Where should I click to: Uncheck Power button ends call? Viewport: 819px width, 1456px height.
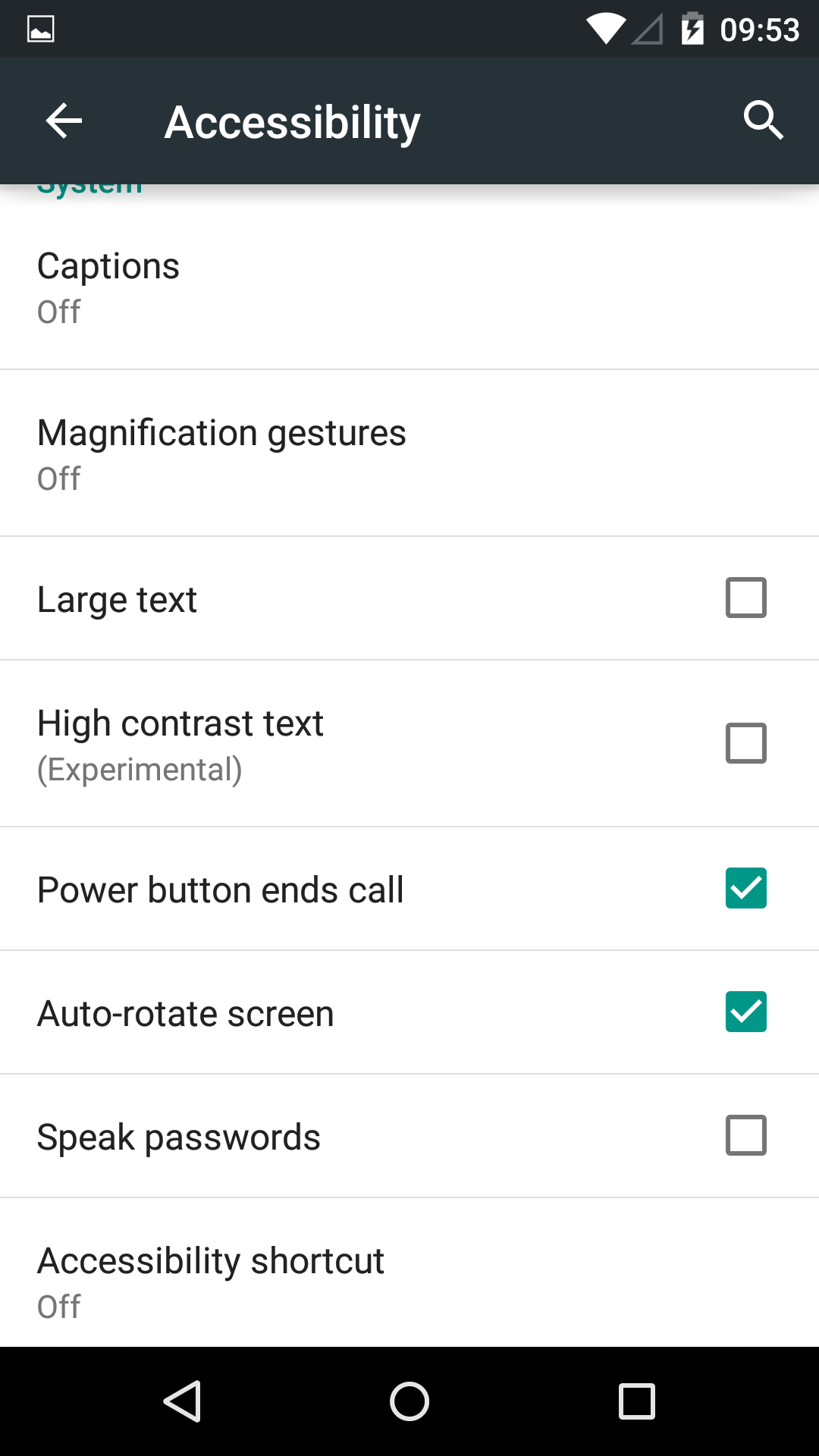tap(746, 888)
